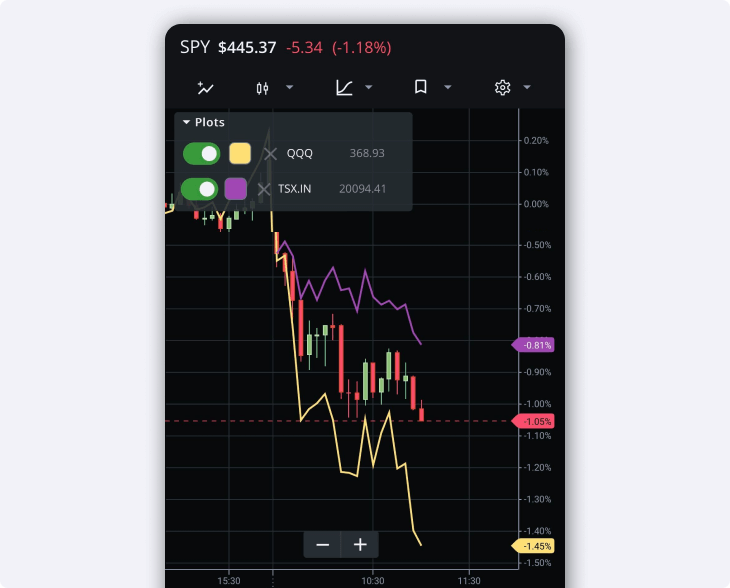Open the add comparison plot tool

pyautogui.click(x=206, y=88)
